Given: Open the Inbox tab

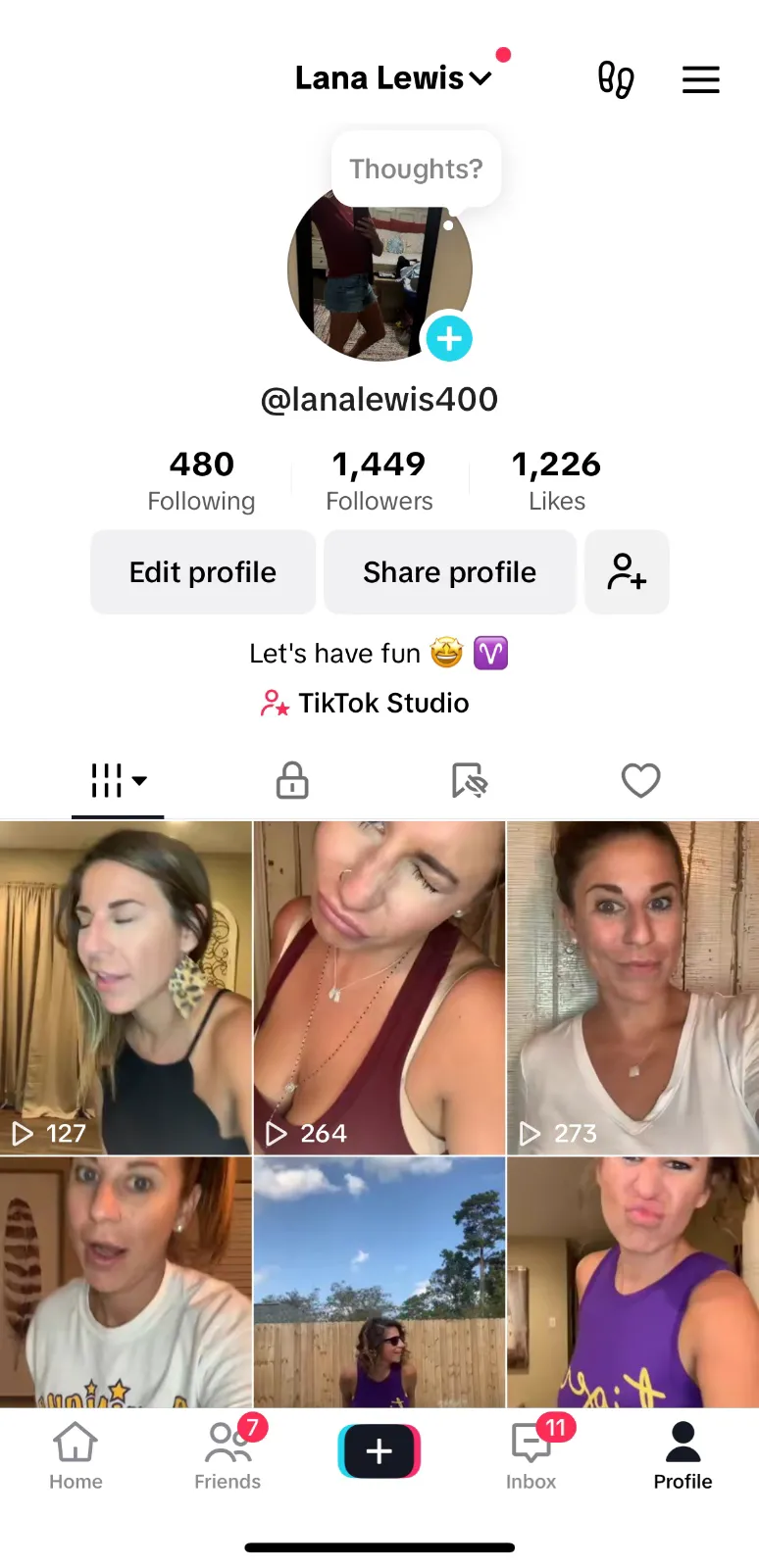Looking at the screenshot, I should click(531, 1455).
